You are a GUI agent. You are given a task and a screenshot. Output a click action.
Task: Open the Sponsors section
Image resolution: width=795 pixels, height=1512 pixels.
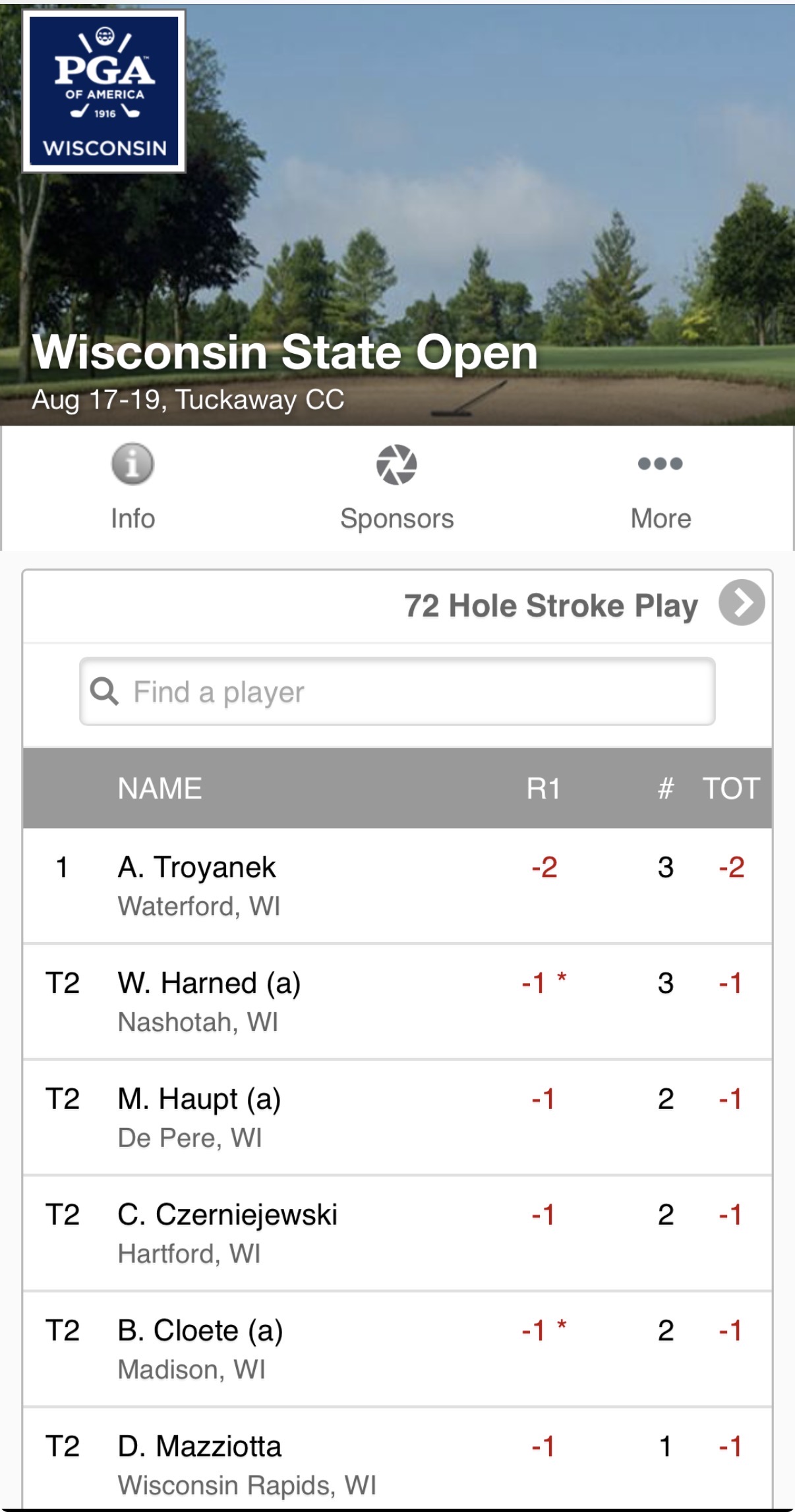click(397, 488)
